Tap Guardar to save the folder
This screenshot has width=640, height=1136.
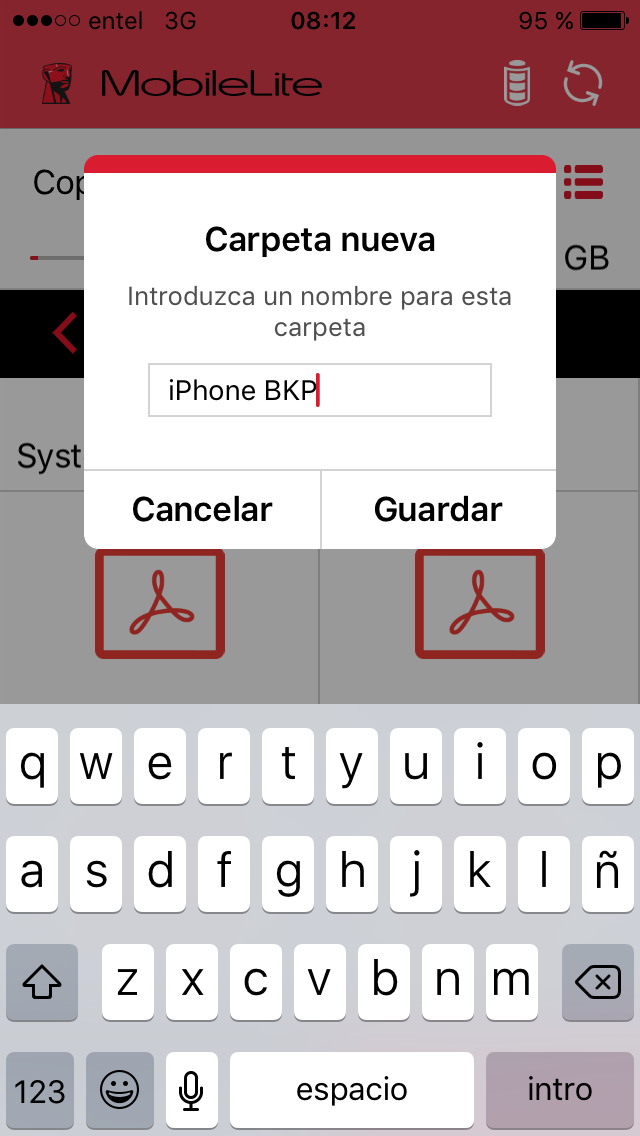[x=439, y=509]
